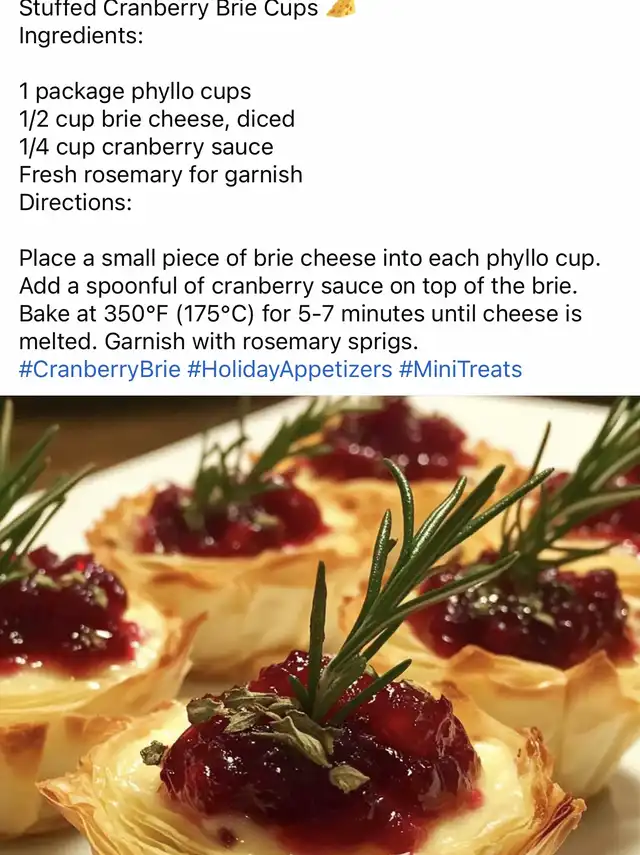The image size is (640, 855).
Task: Tap the #MiniTreats hashtag
Action: tap(461, 370)
